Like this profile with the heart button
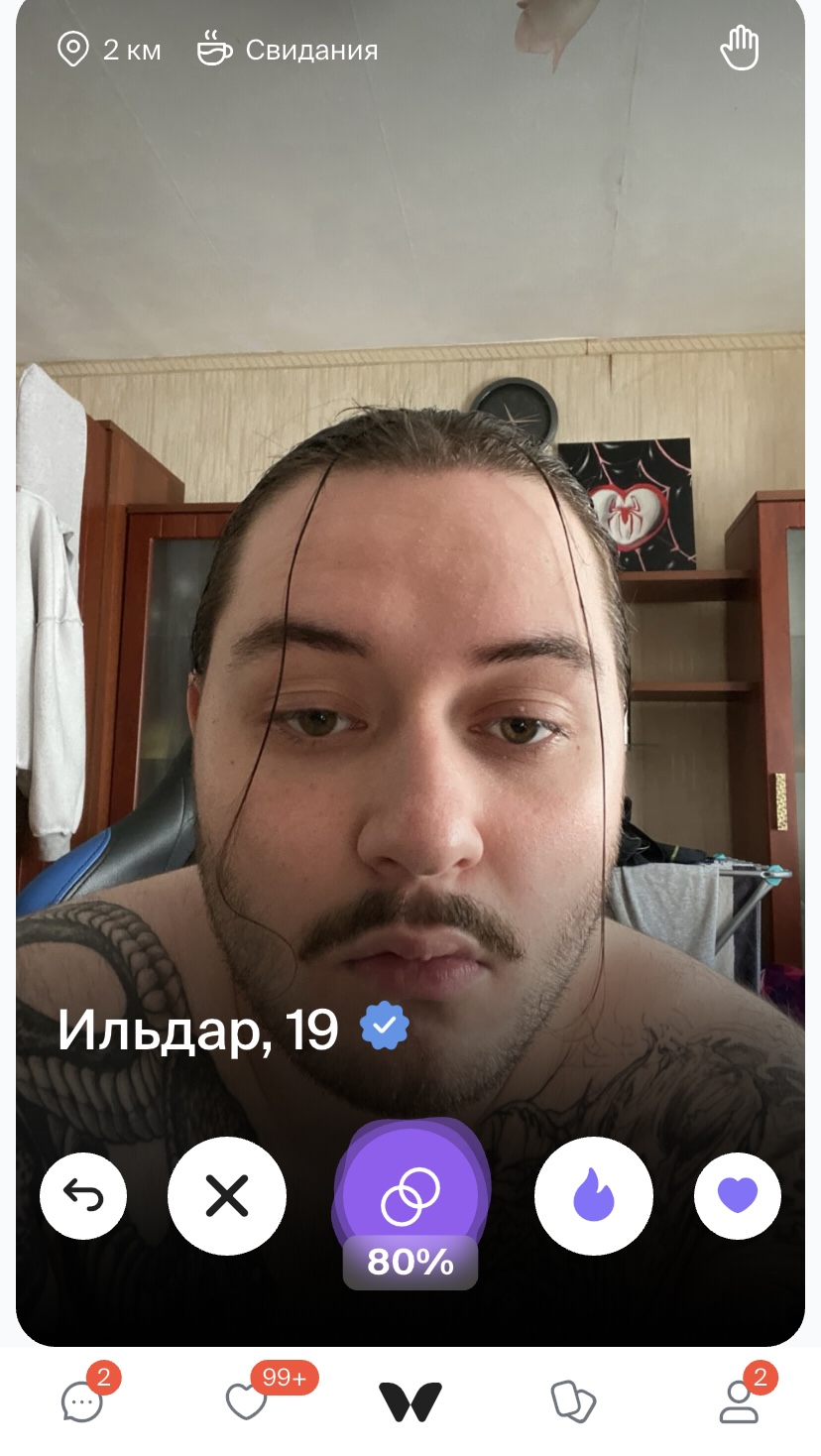This screenshot has height=1456, width=821. pos(738,1196)
